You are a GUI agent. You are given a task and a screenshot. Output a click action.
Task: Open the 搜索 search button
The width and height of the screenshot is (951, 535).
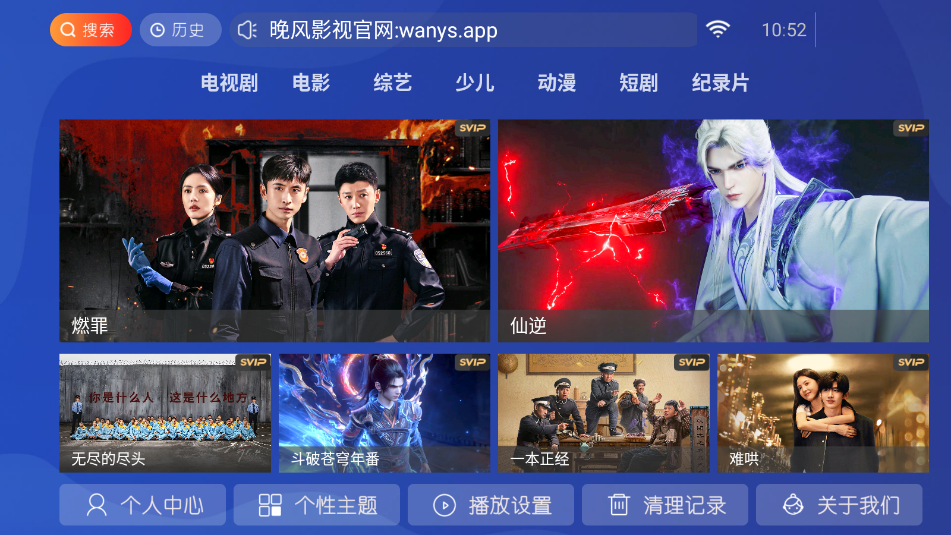point(90,30)
